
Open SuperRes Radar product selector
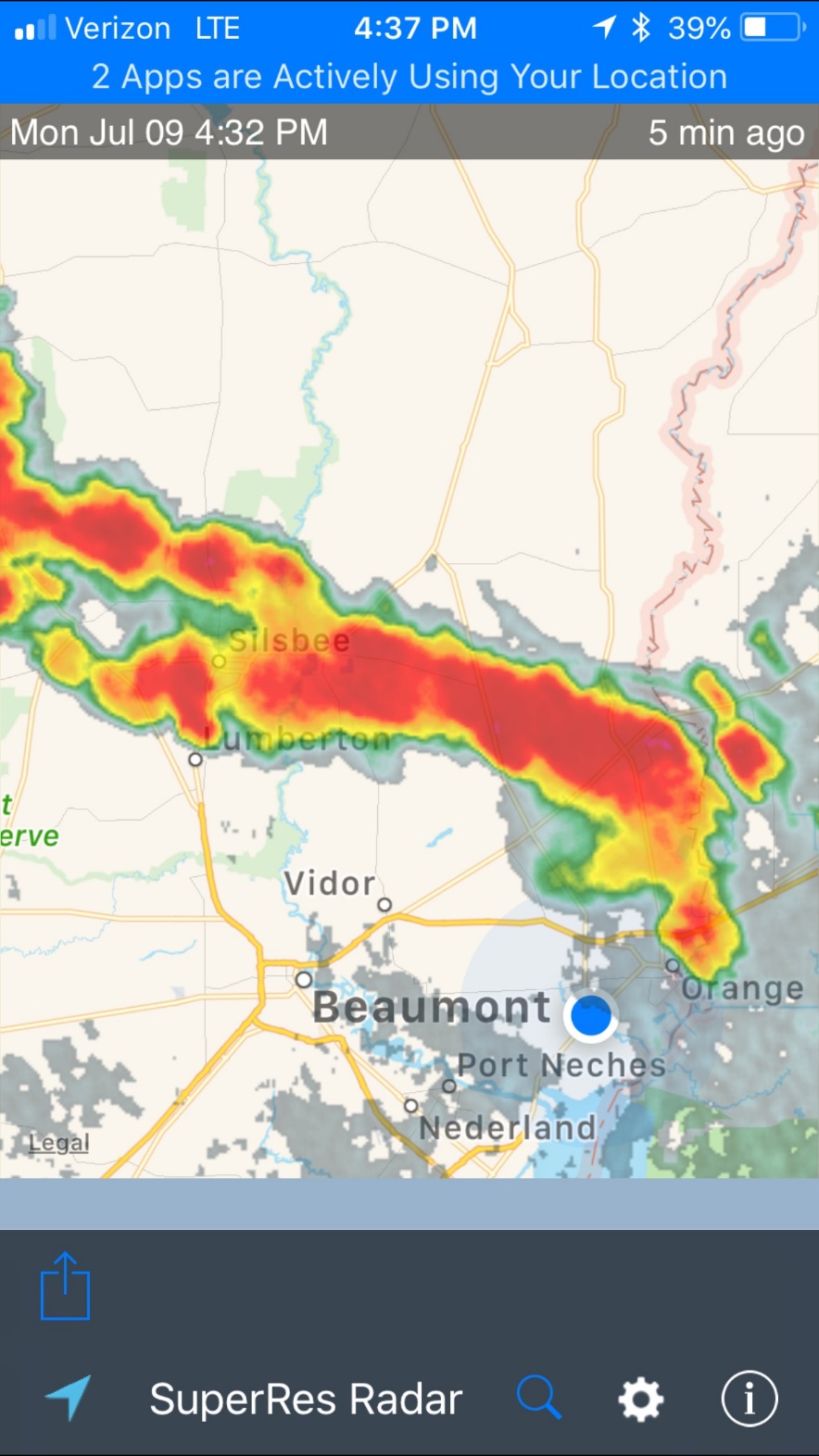(306, 1399)
